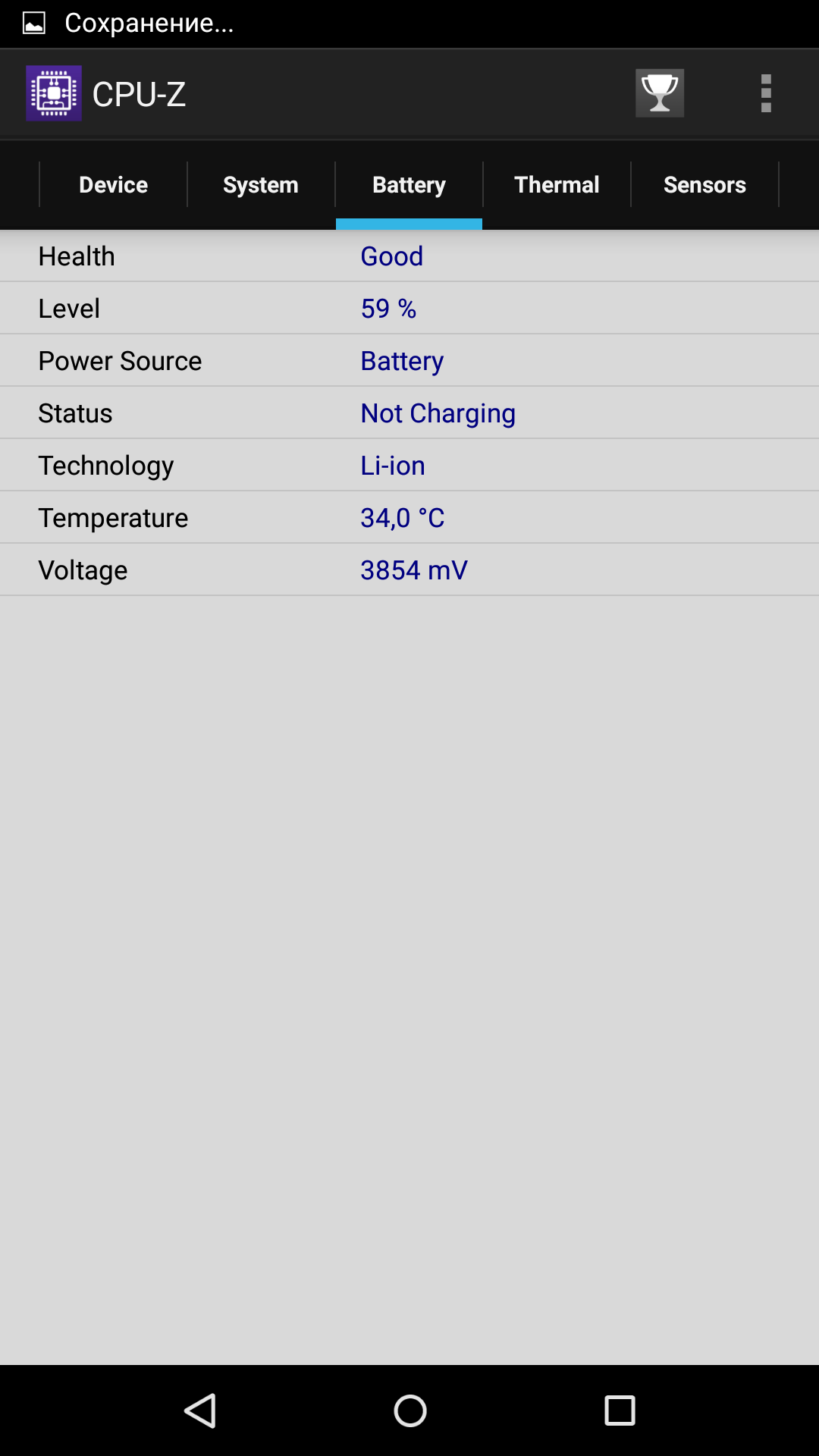Go back using the navigation bar
Image resolution: width=819 pixels, height=1456 pixels.
click(201, 1410)
